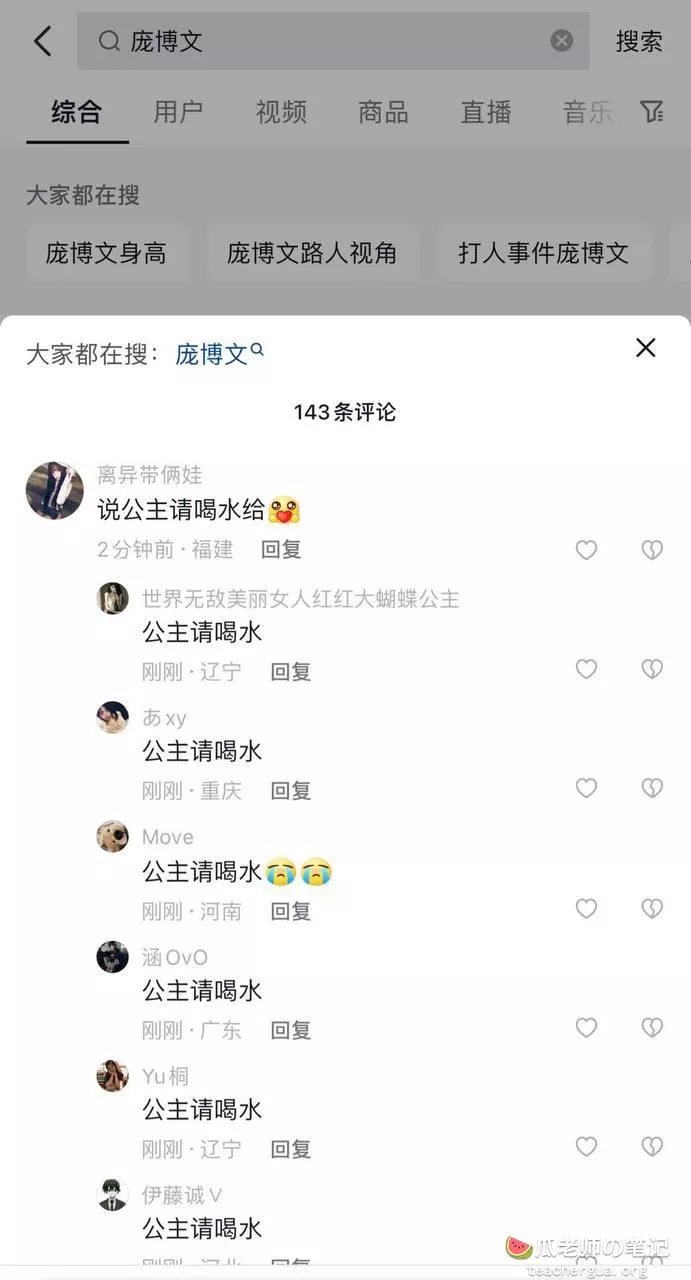Like 离异带俩娃's comment
This screenshot has width=691, height=1280.
click(586, 550)
